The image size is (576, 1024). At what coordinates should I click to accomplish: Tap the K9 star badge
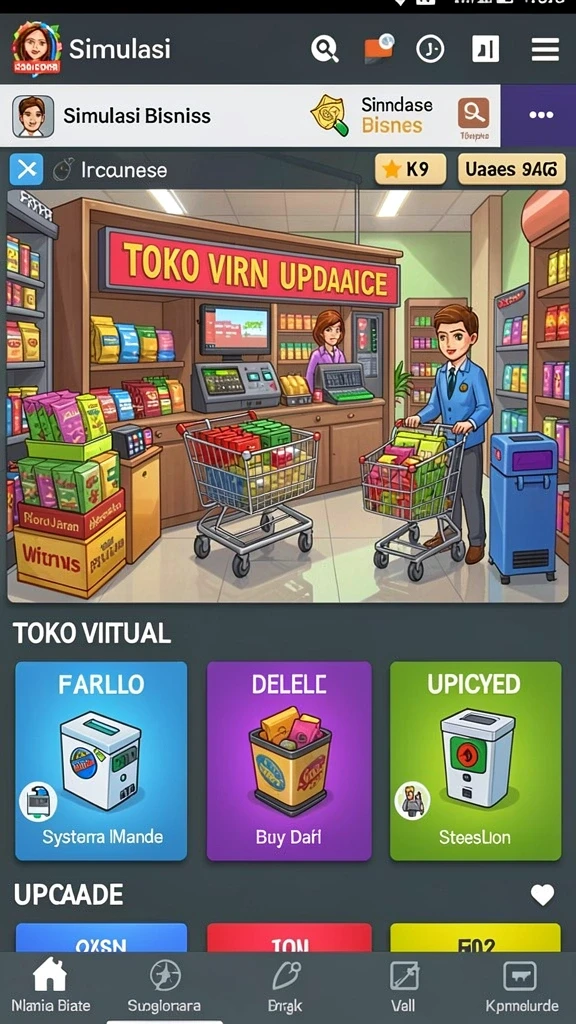coord(411,170)
